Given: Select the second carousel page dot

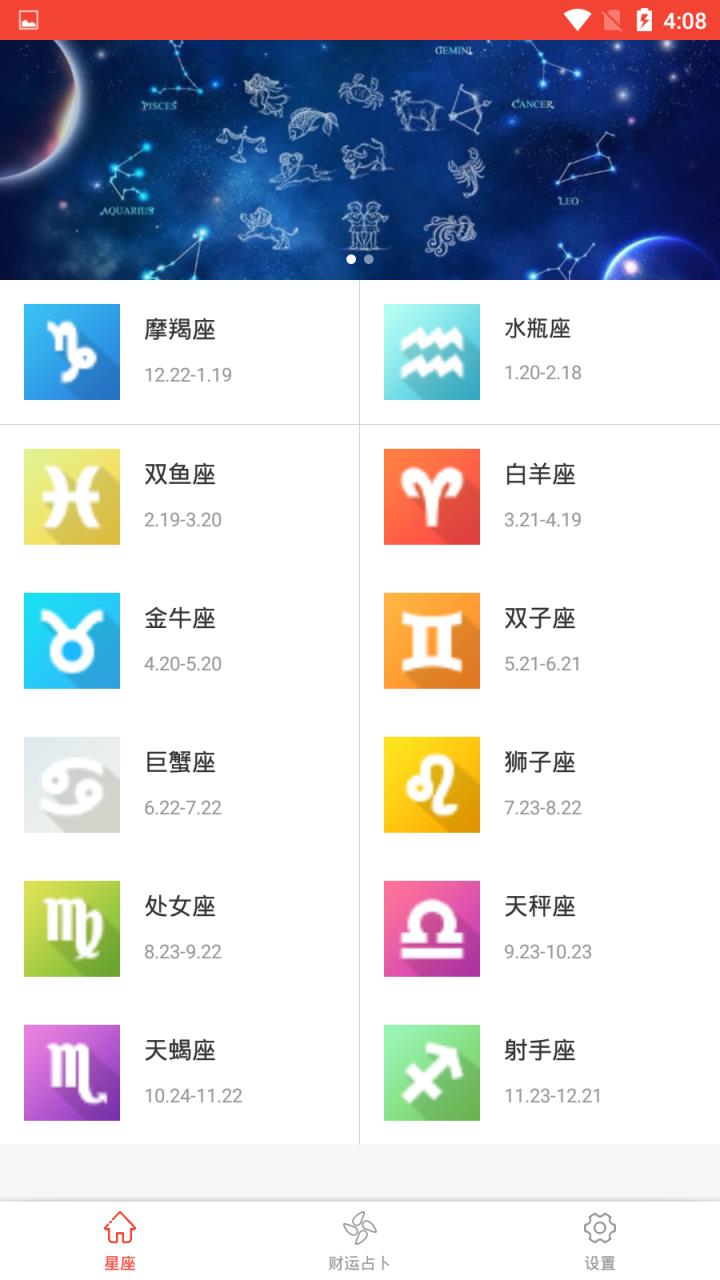Looking at the screenshot, I should (369, 258).
